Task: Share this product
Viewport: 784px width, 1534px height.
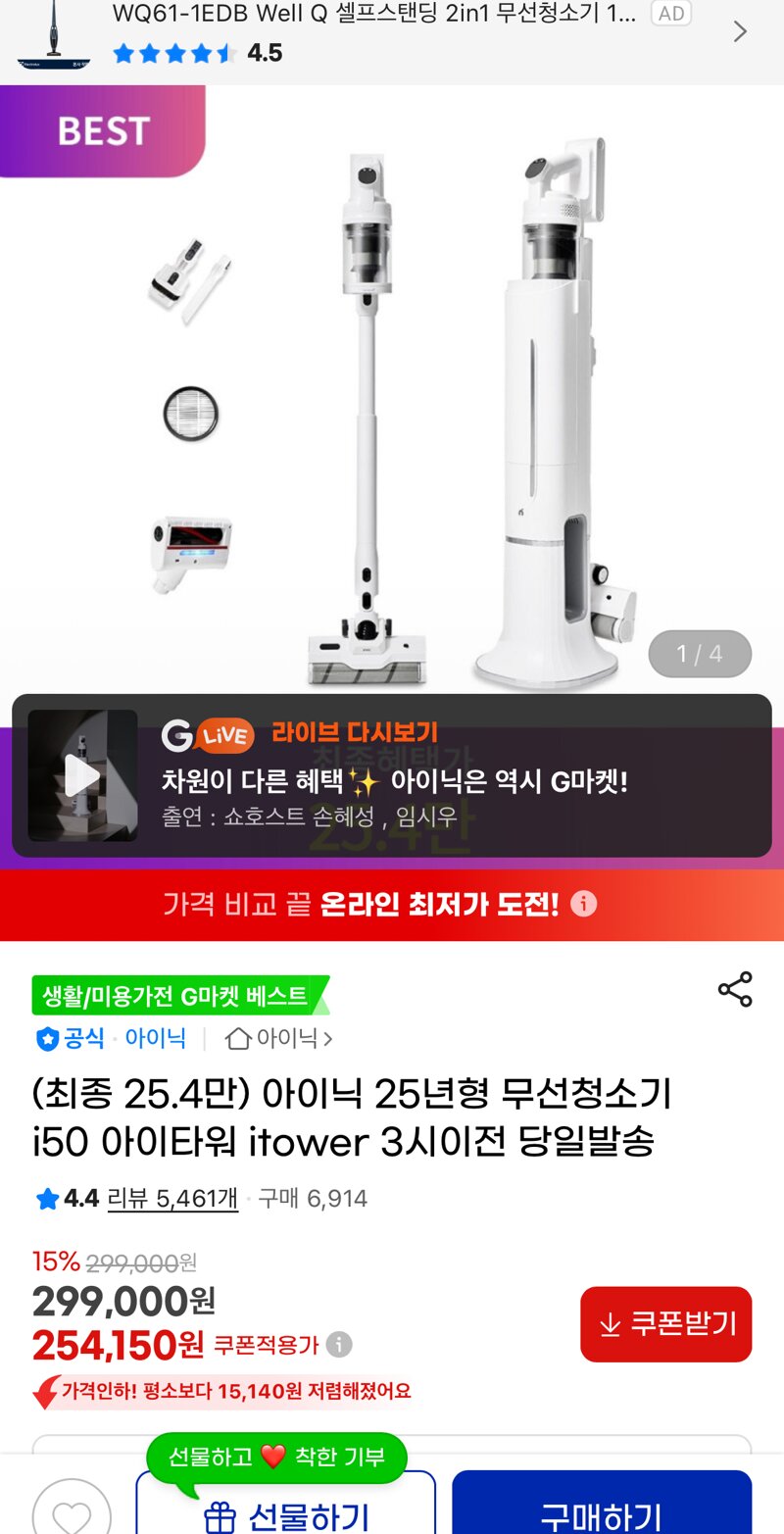Action: tap(735, 989)
